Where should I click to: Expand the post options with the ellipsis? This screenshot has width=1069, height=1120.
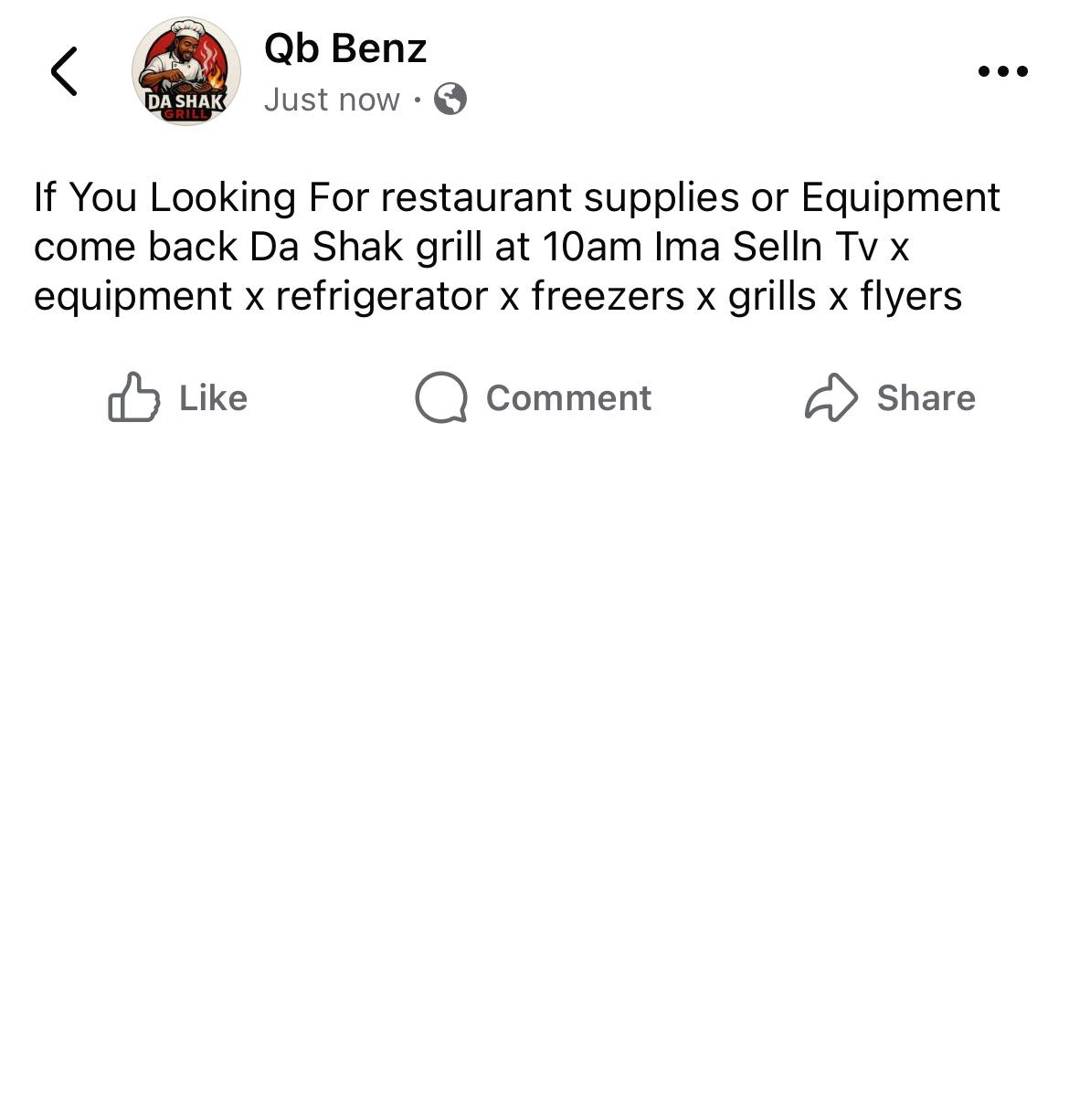pos(1001,69)
